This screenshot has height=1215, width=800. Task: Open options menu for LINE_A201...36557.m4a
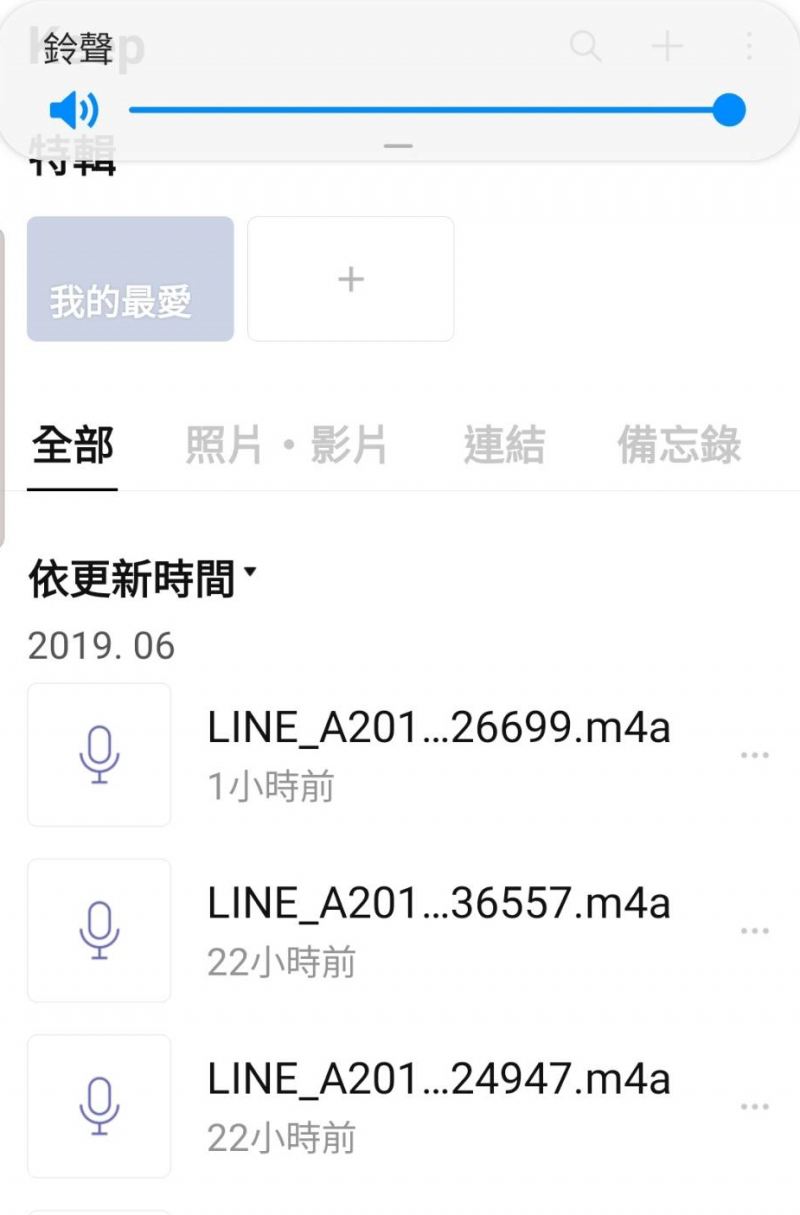coord(754,930)
